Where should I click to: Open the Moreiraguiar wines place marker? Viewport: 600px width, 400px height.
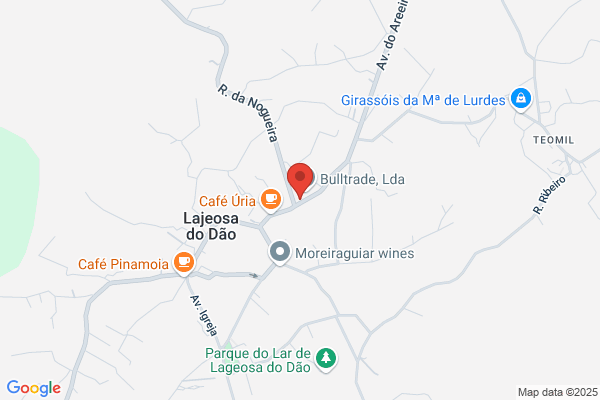tap(280, 253)
